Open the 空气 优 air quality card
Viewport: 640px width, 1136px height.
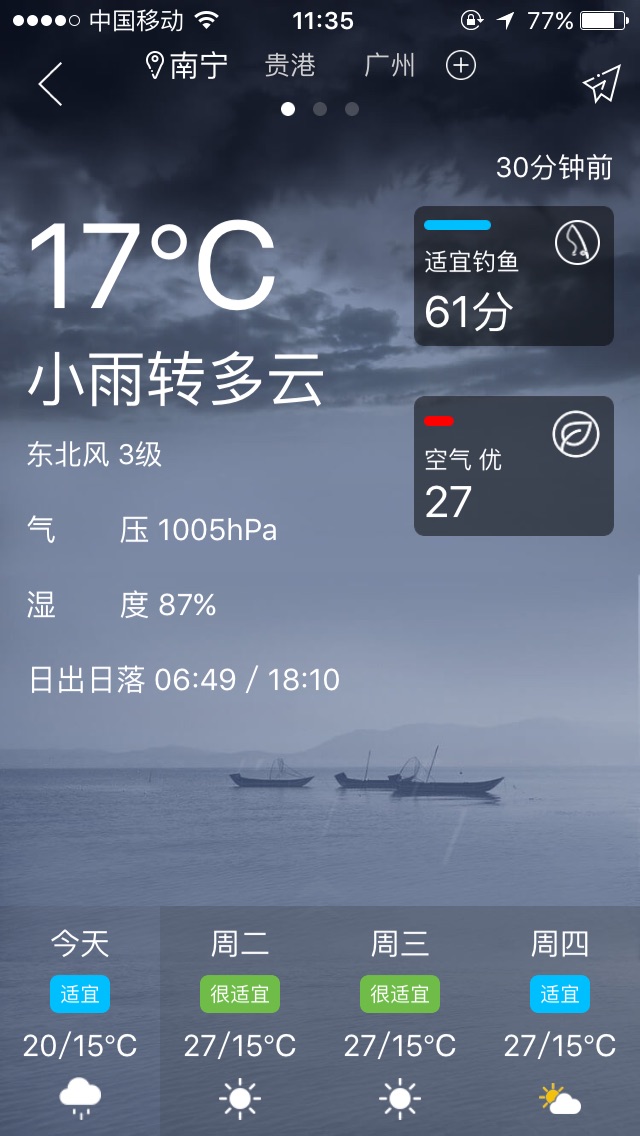pos(513,466)
